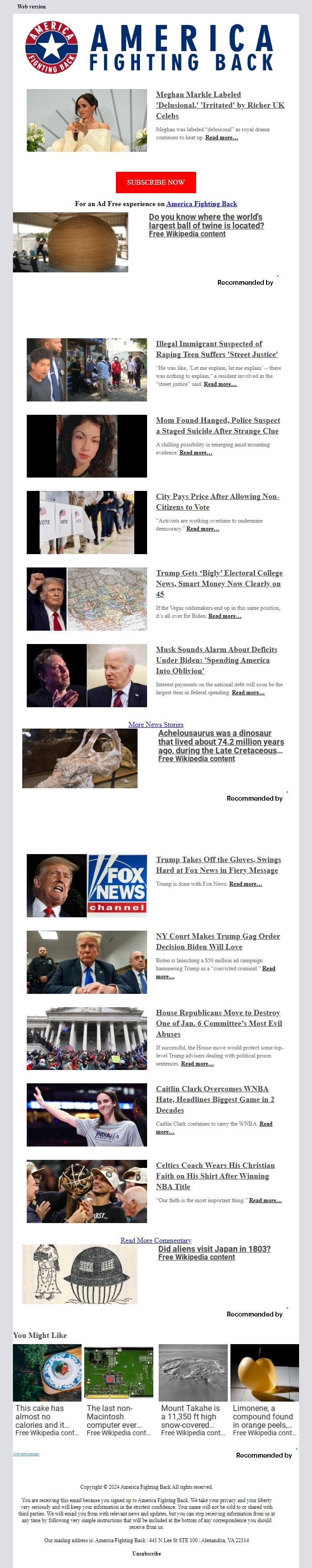Open the Musk Sounds Alarm About Deficits headline
The width and height of the screenshot is (312, 1568).
pos(216,660)
